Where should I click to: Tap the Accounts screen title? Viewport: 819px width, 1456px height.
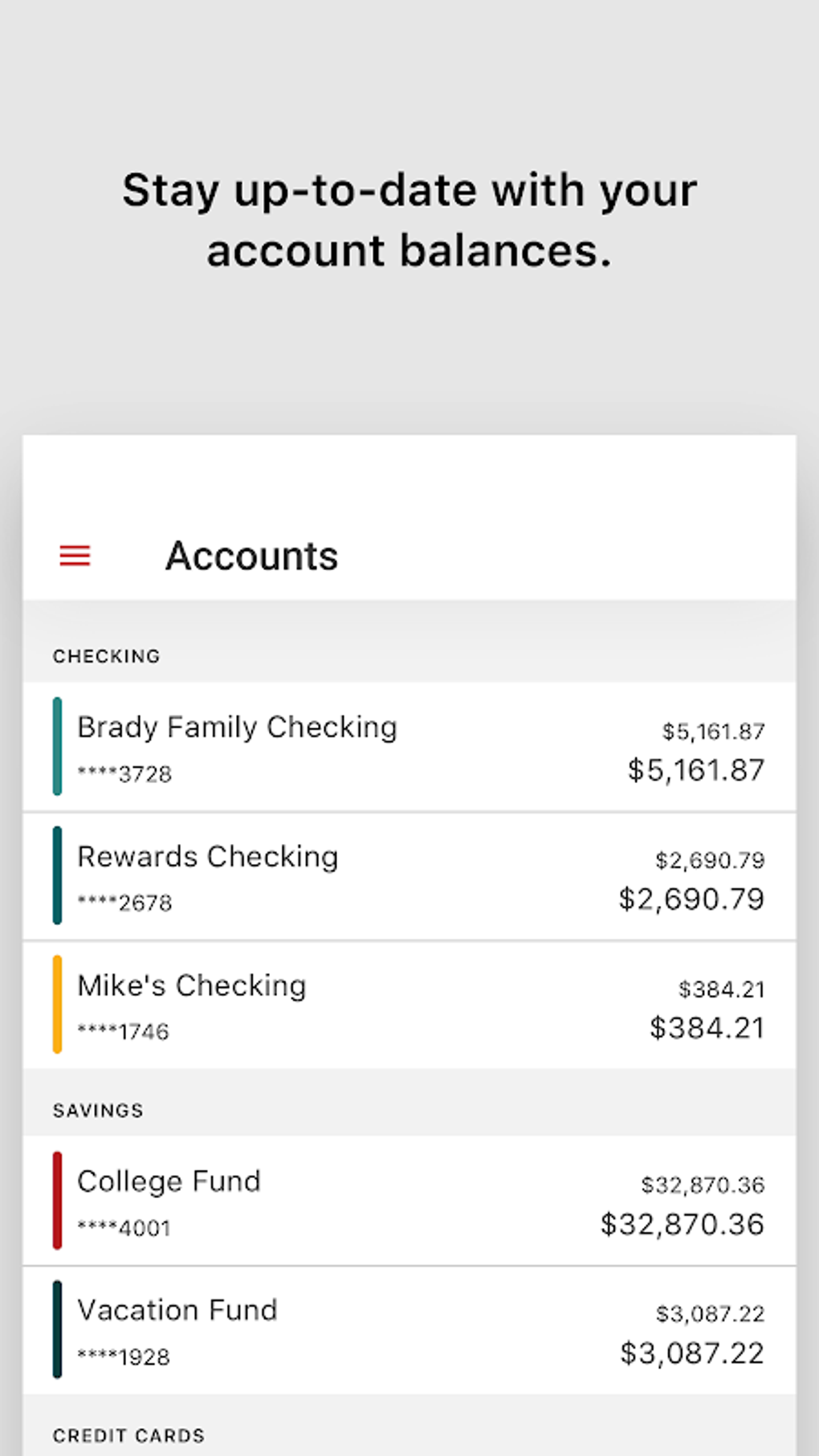[251, 556]
